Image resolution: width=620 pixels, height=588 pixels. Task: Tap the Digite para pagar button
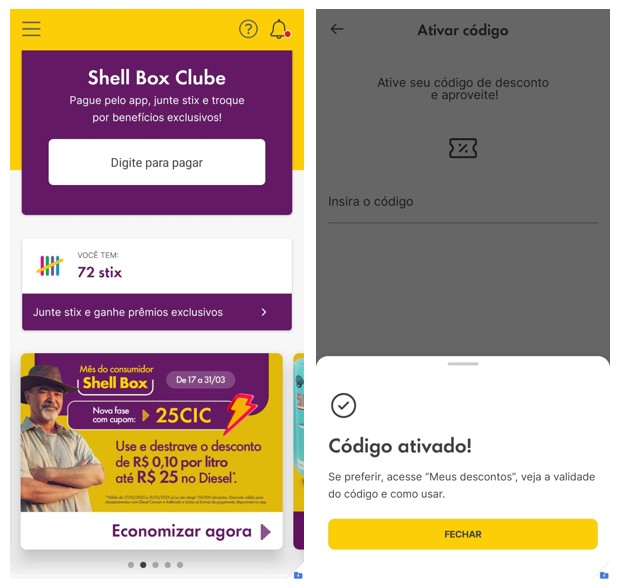click(157, 162)
